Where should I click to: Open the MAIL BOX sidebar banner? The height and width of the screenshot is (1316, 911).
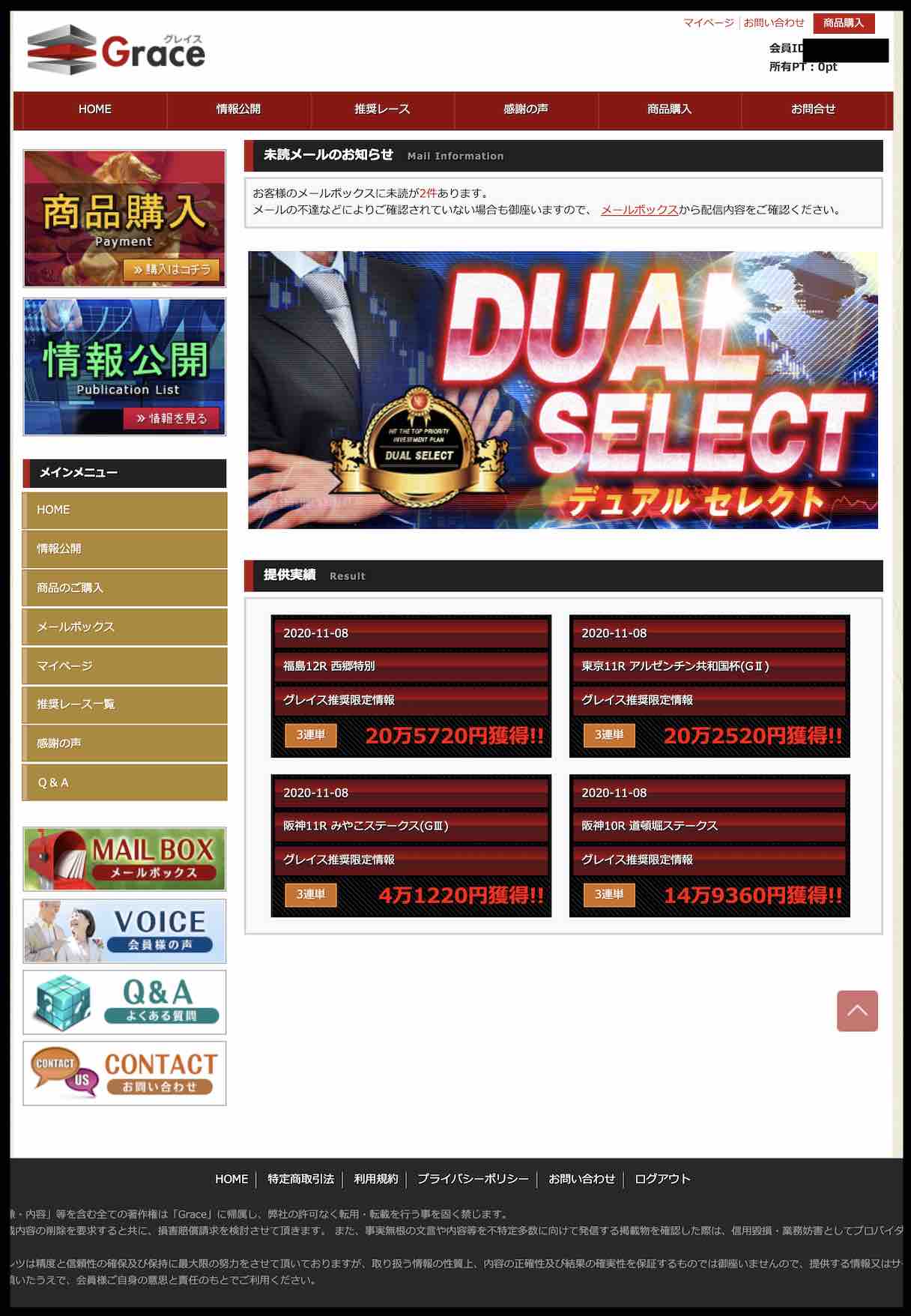pos(124,859)
